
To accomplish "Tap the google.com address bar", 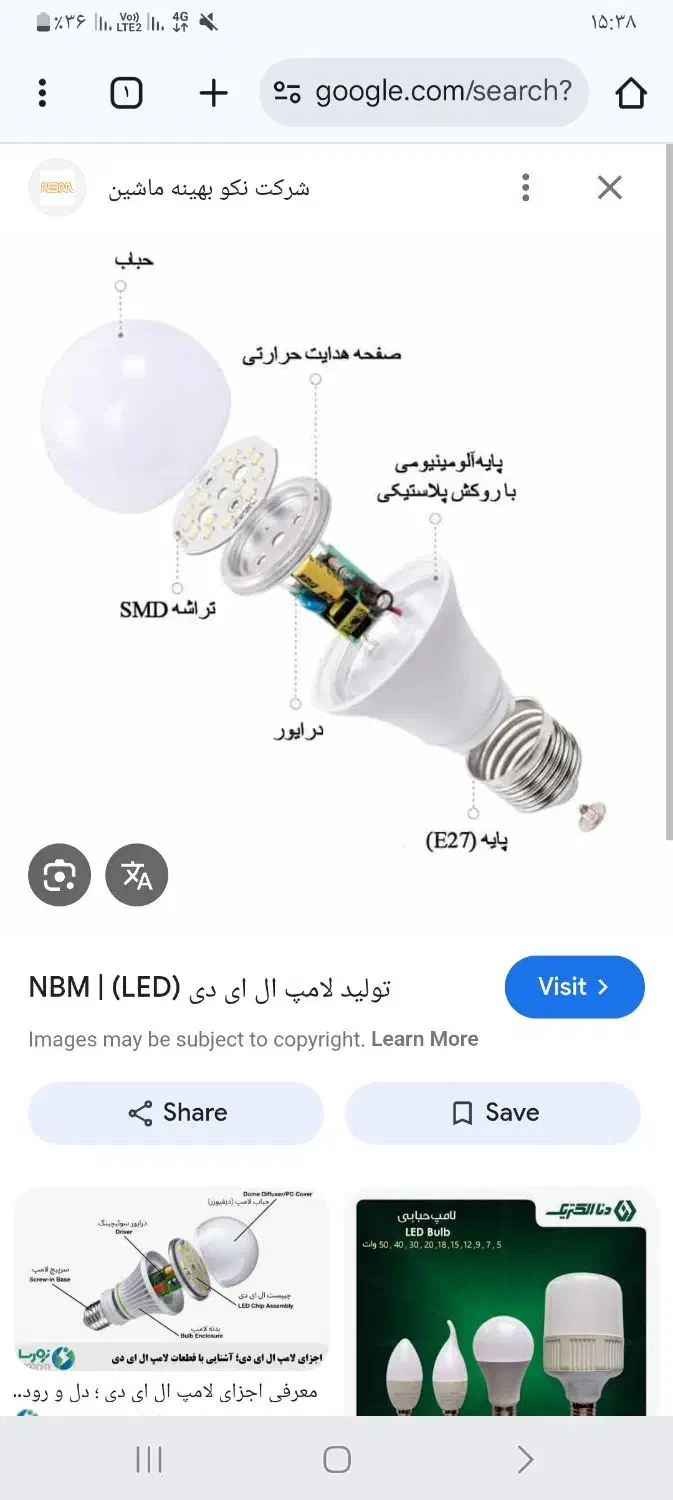I will pos(425,93).
